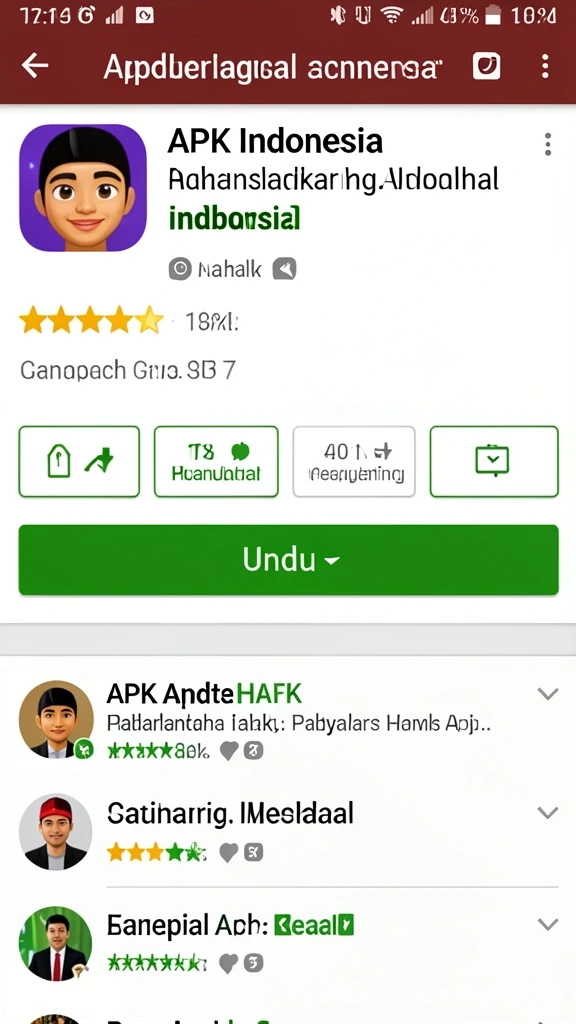This screenshot has height=1024, width=576.
Task: Expand the APK Andte HAFK chevron
Action: (547, 694)
